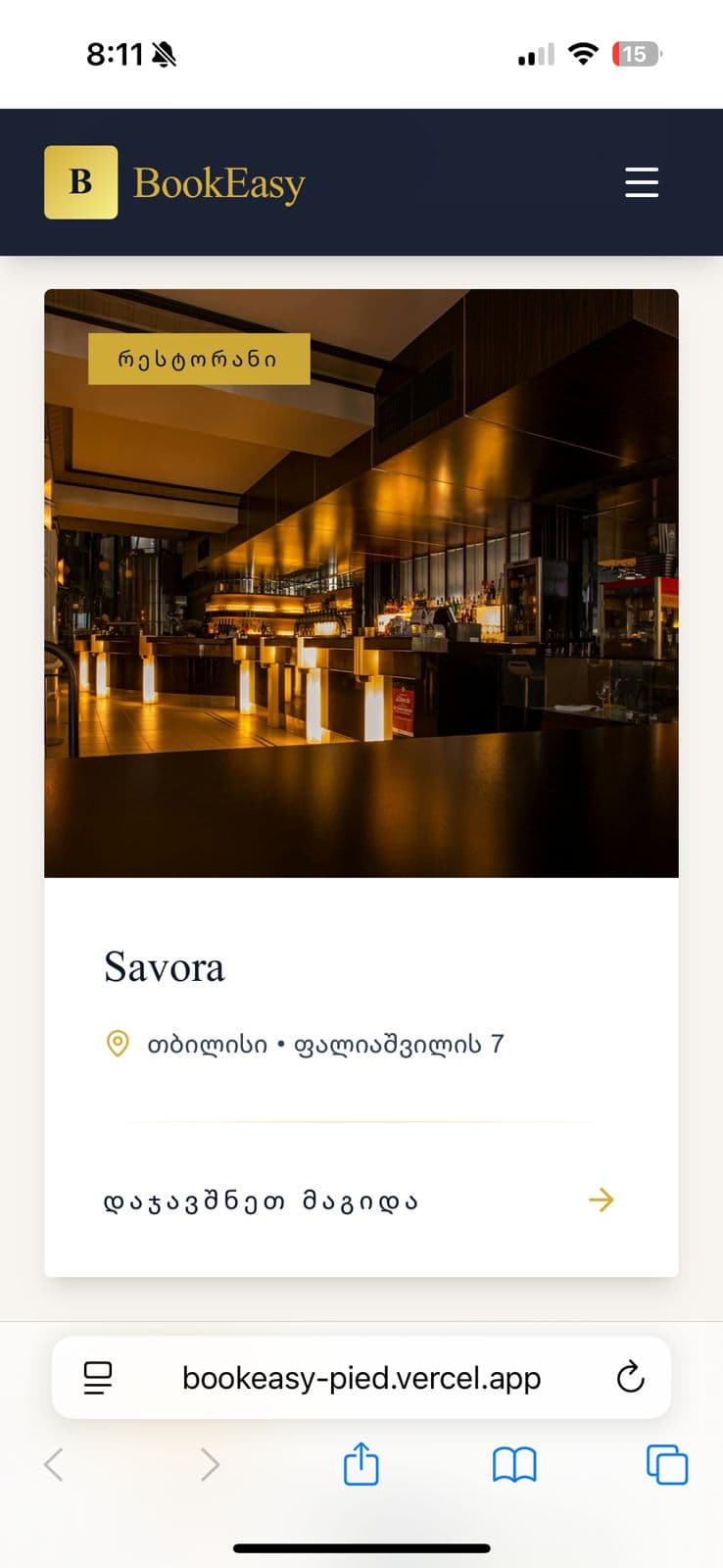Image resolution: width=723 pixels, height=1568 pixels.
Task: Tap the რესტორანი category tag
Action: [x=199, y=359]
